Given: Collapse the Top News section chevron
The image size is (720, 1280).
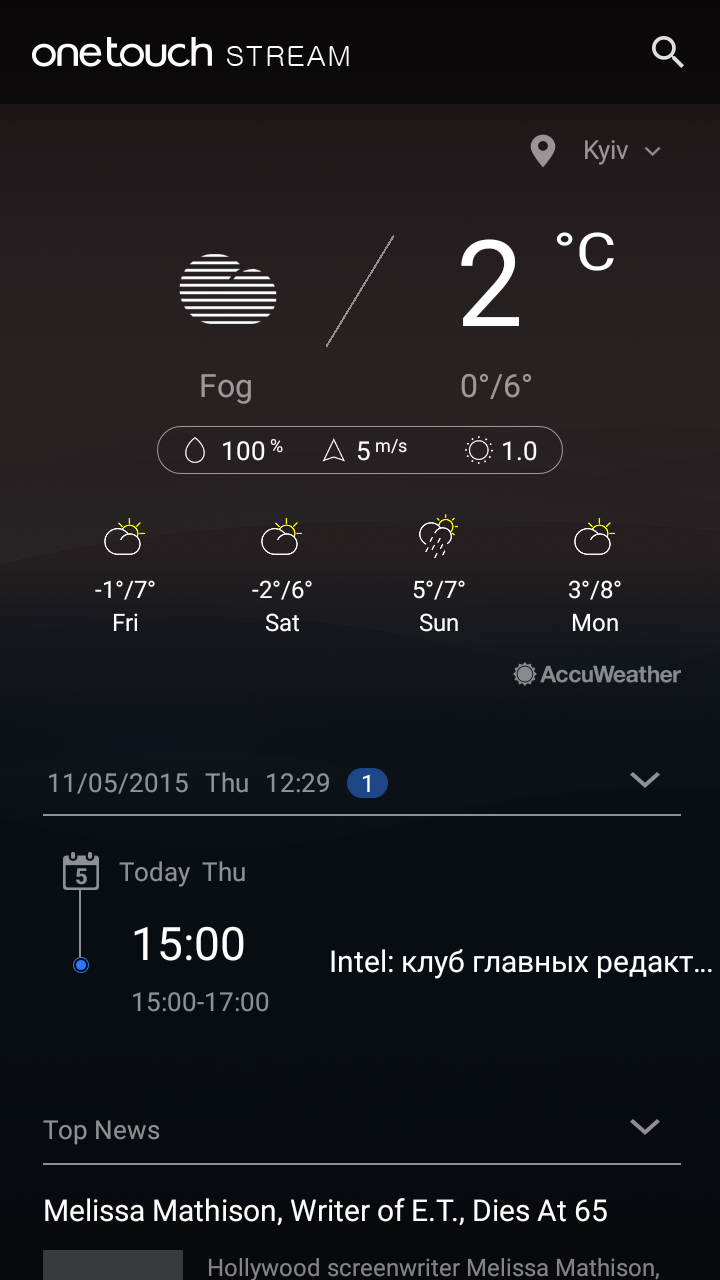Looking at the screenshot, I should point(645,1127).
